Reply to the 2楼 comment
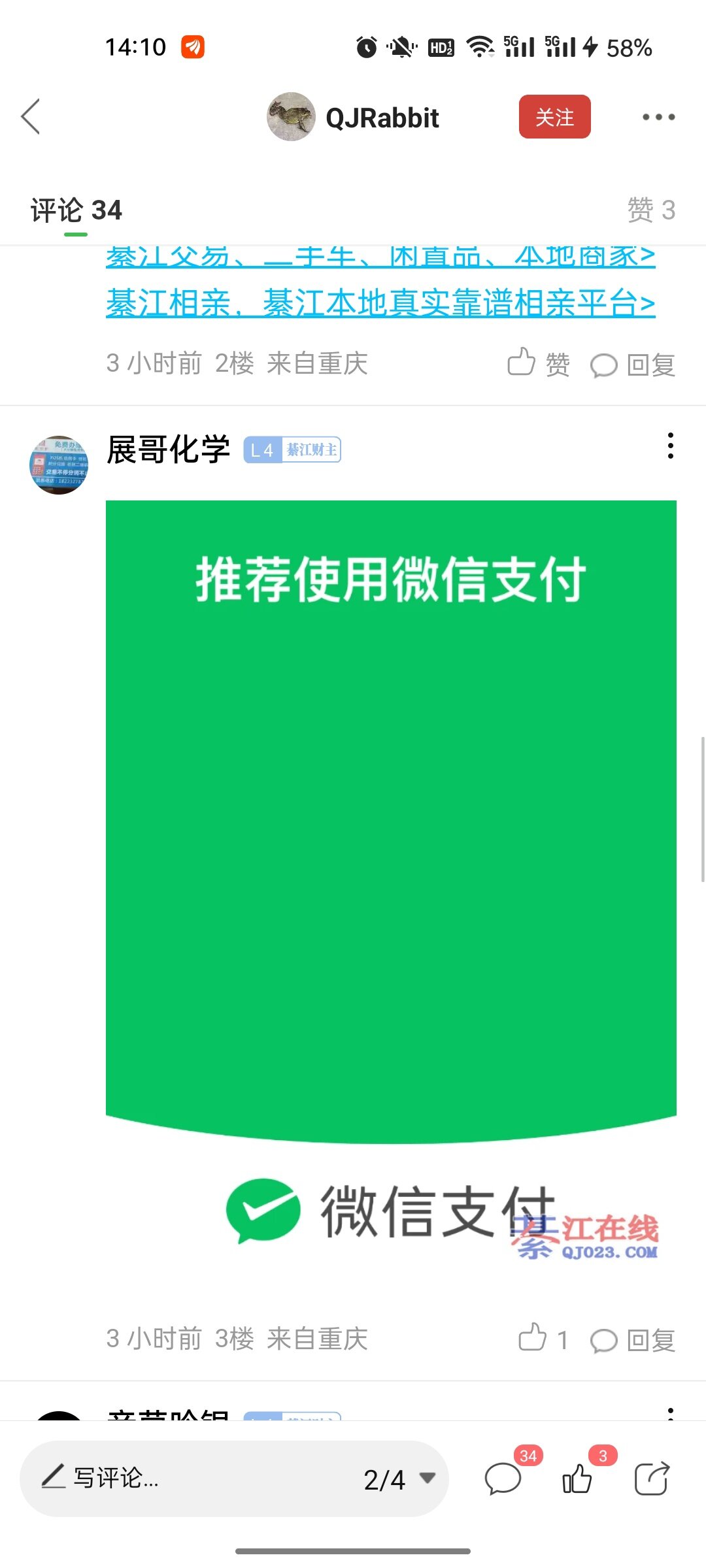Viewport: 706px width, 1568px height. tap(633, 365)
